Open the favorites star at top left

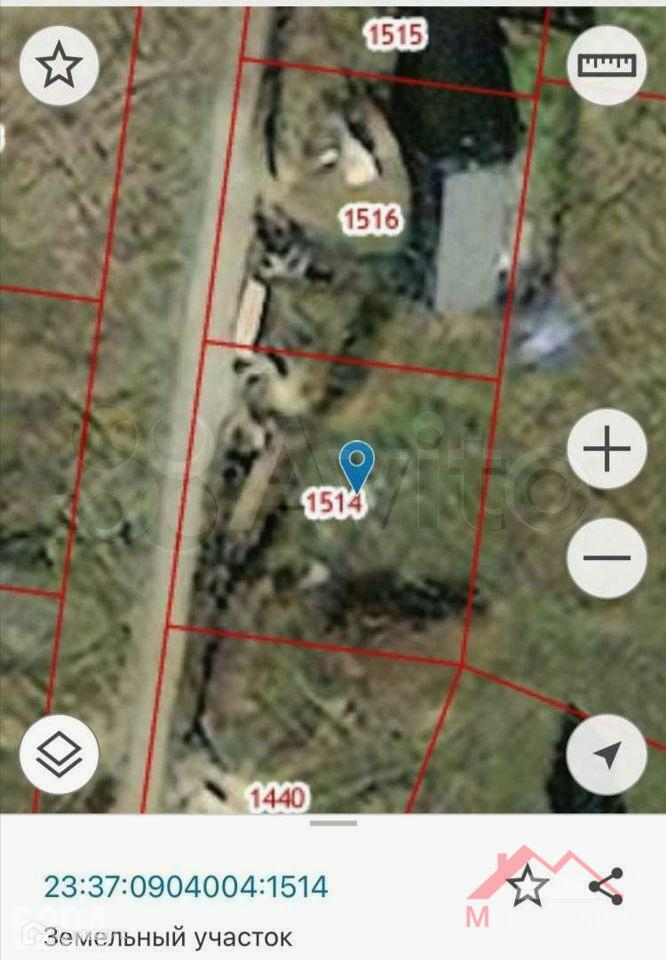tap(59, 66)
